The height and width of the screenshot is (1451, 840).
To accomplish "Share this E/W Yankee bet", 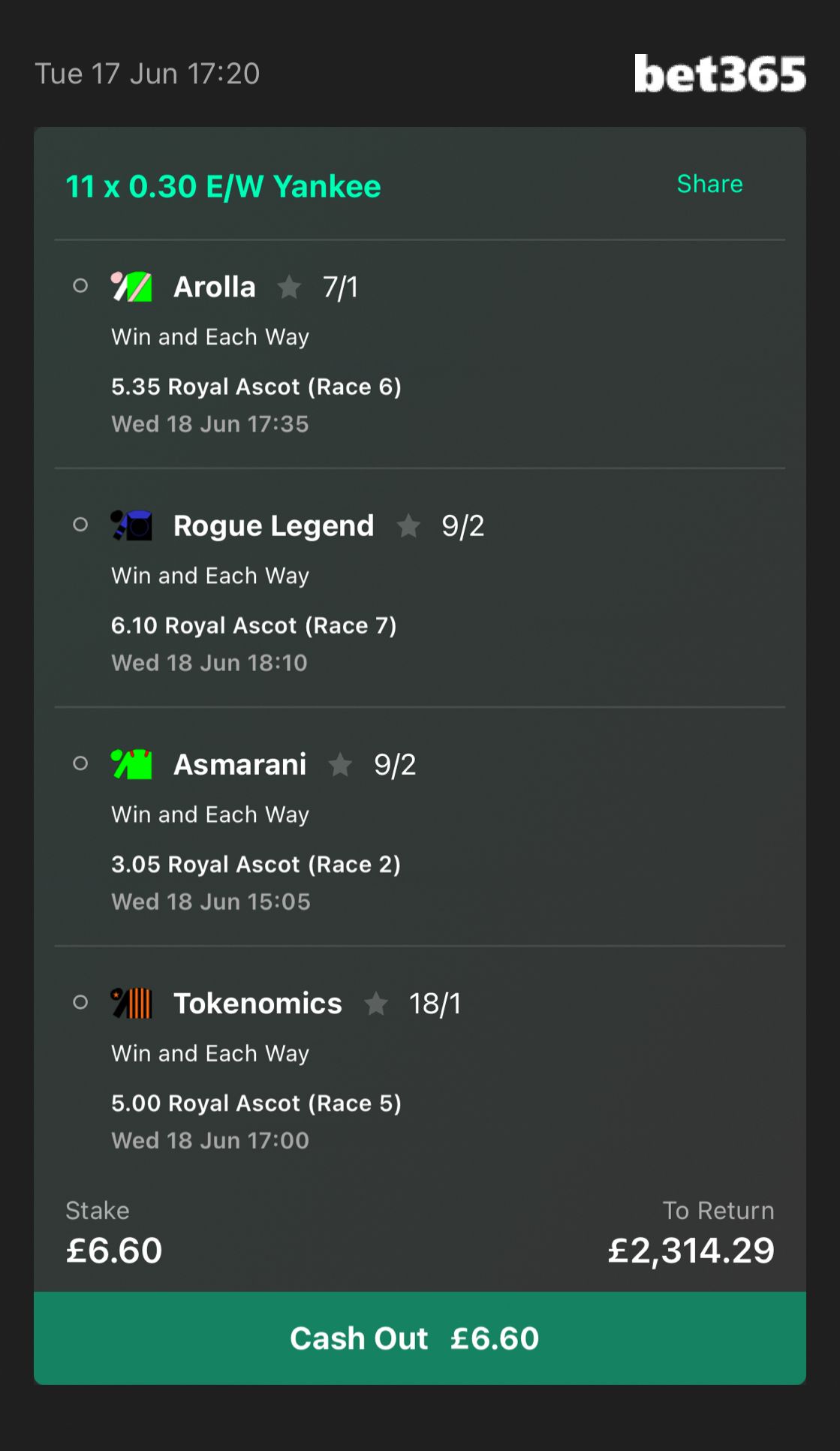I will pyautogui.click(x=709, y=184).
